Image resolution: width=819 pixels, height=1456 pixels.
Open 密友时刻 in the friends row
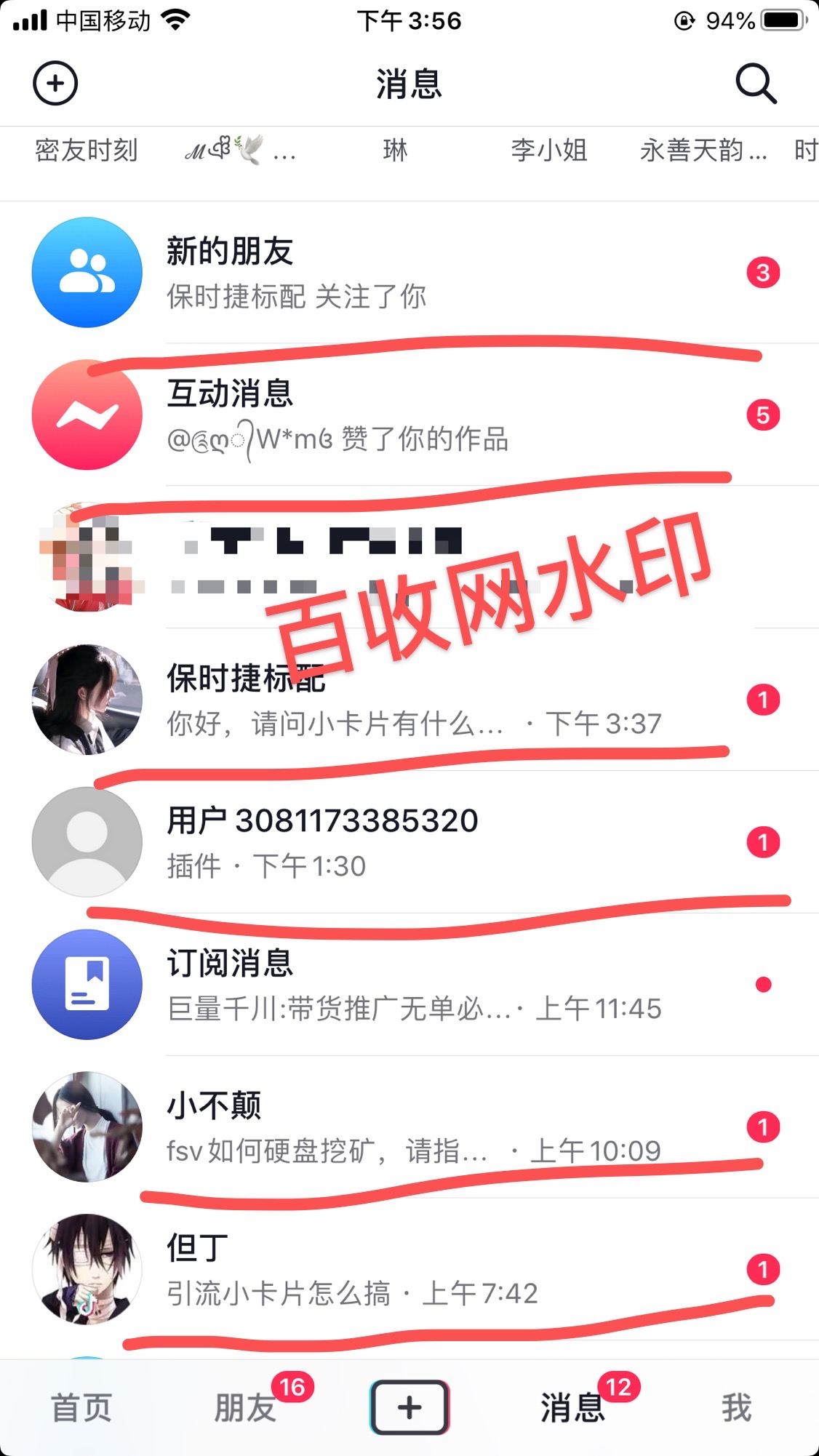coord(86,151)
